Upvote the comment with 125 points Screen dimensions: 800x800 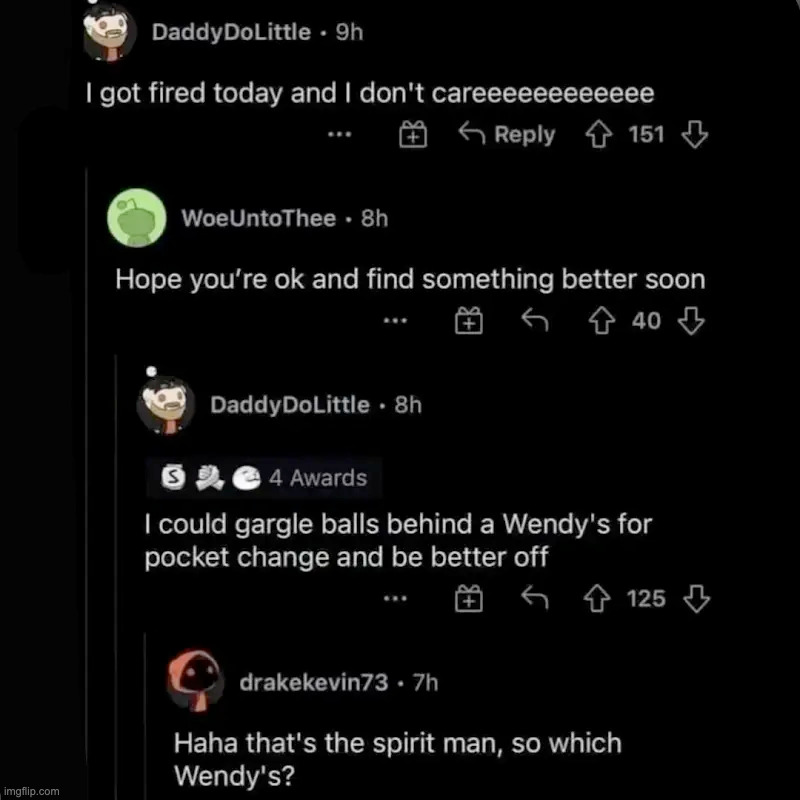pos(602,599)
